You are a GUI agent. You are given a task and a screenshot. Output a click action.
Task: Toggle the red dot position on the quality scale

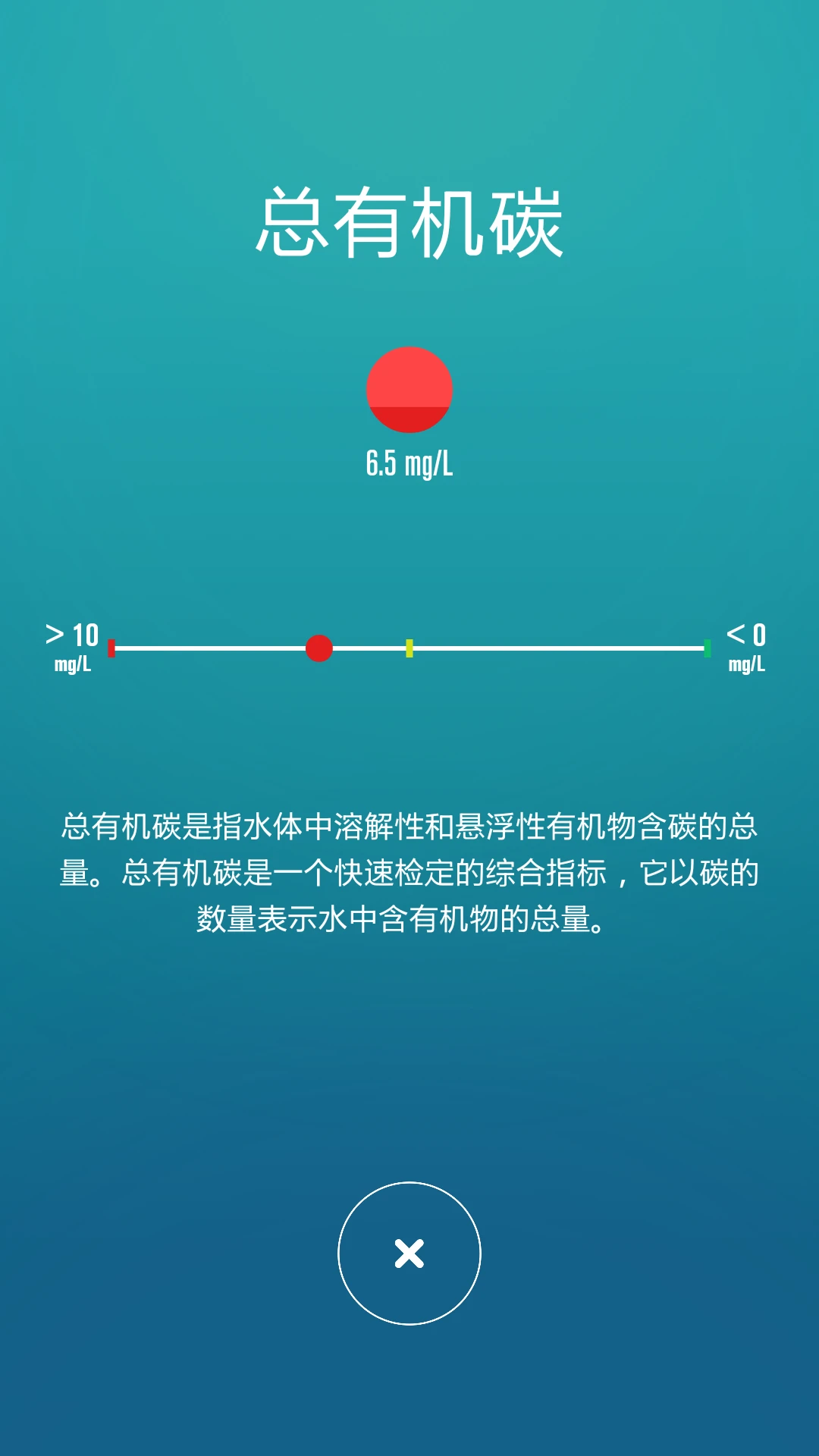pyautogui.click(x=318, y=648)
